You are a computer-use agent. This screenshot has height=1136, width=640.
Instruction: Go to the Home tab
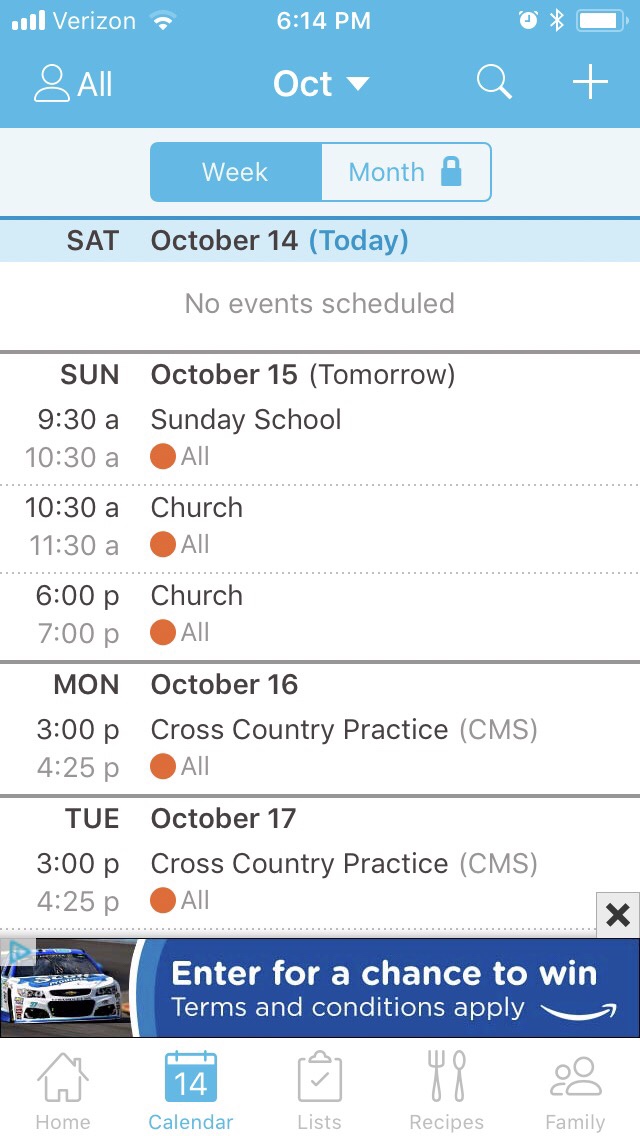(x=62, y=1090)
